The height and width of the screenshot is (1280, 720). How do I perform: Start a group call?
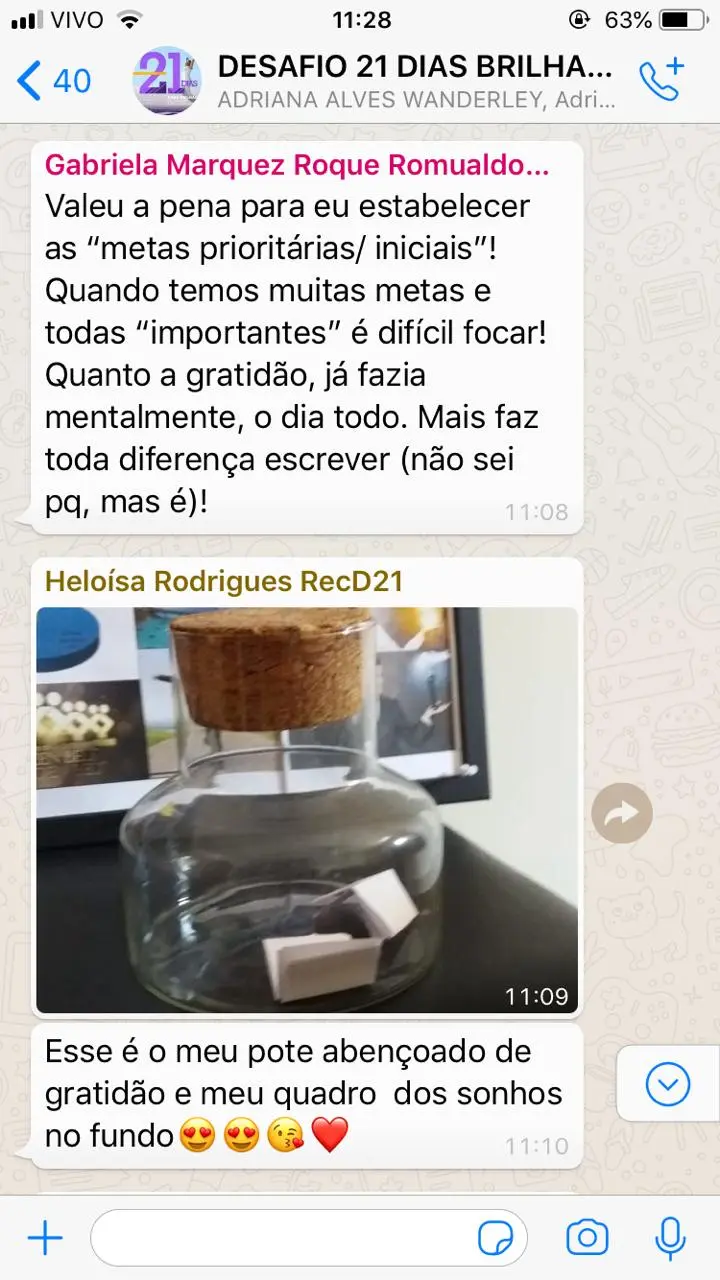point(661,80)
